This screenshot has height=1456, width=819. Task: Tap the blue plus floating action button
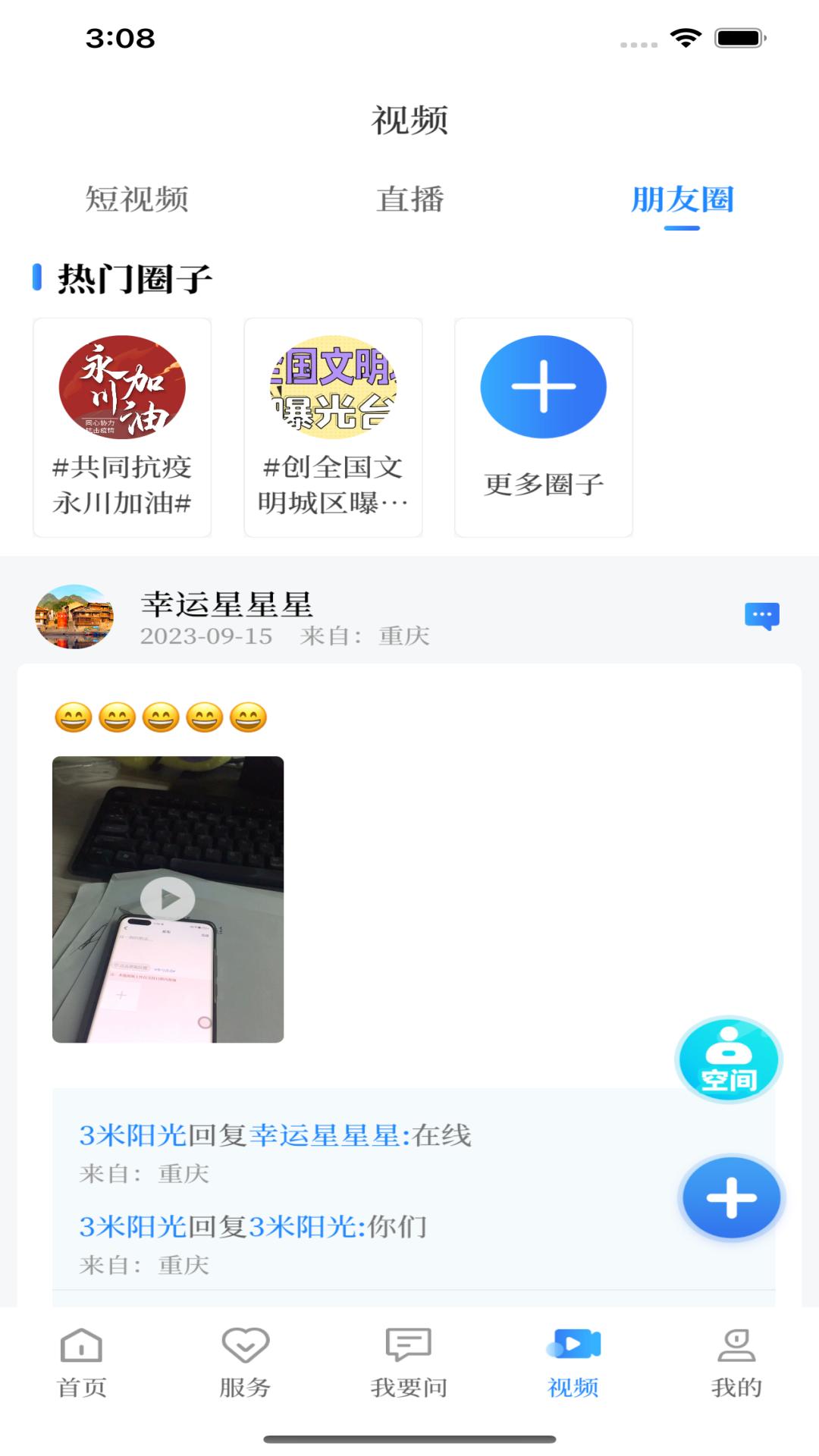[x=730, y=1196]
